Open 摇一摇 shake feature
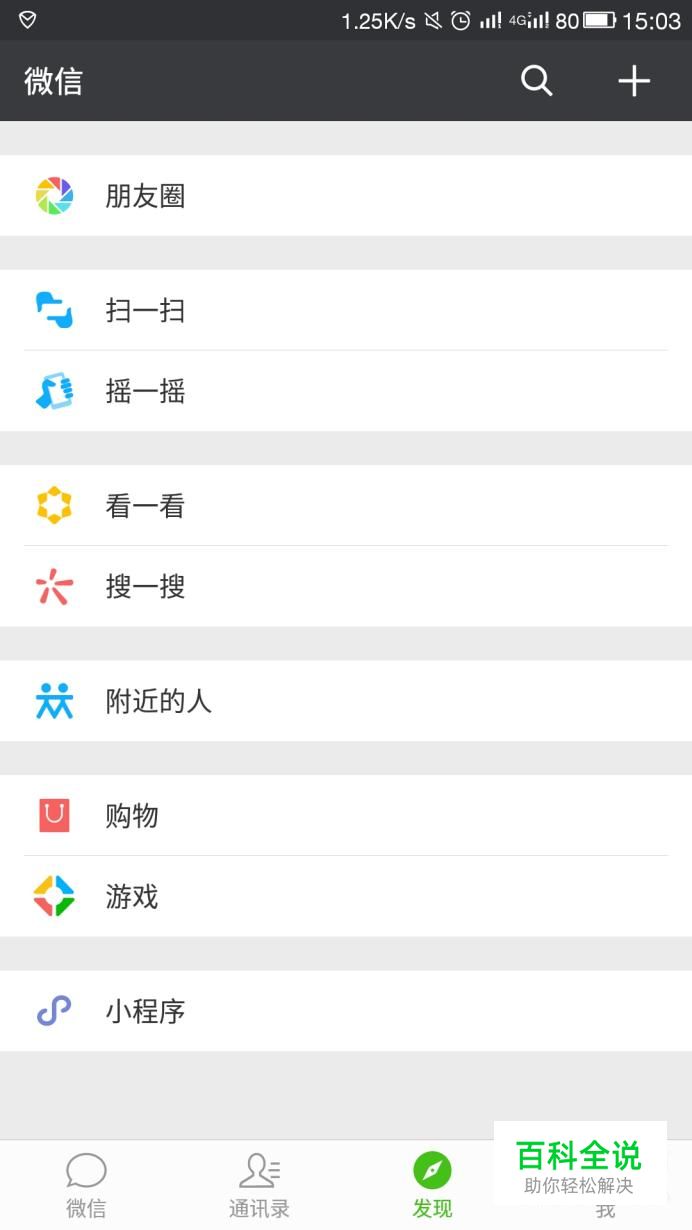This screenshot has height=1230, width=692. [x=346, y=391]
